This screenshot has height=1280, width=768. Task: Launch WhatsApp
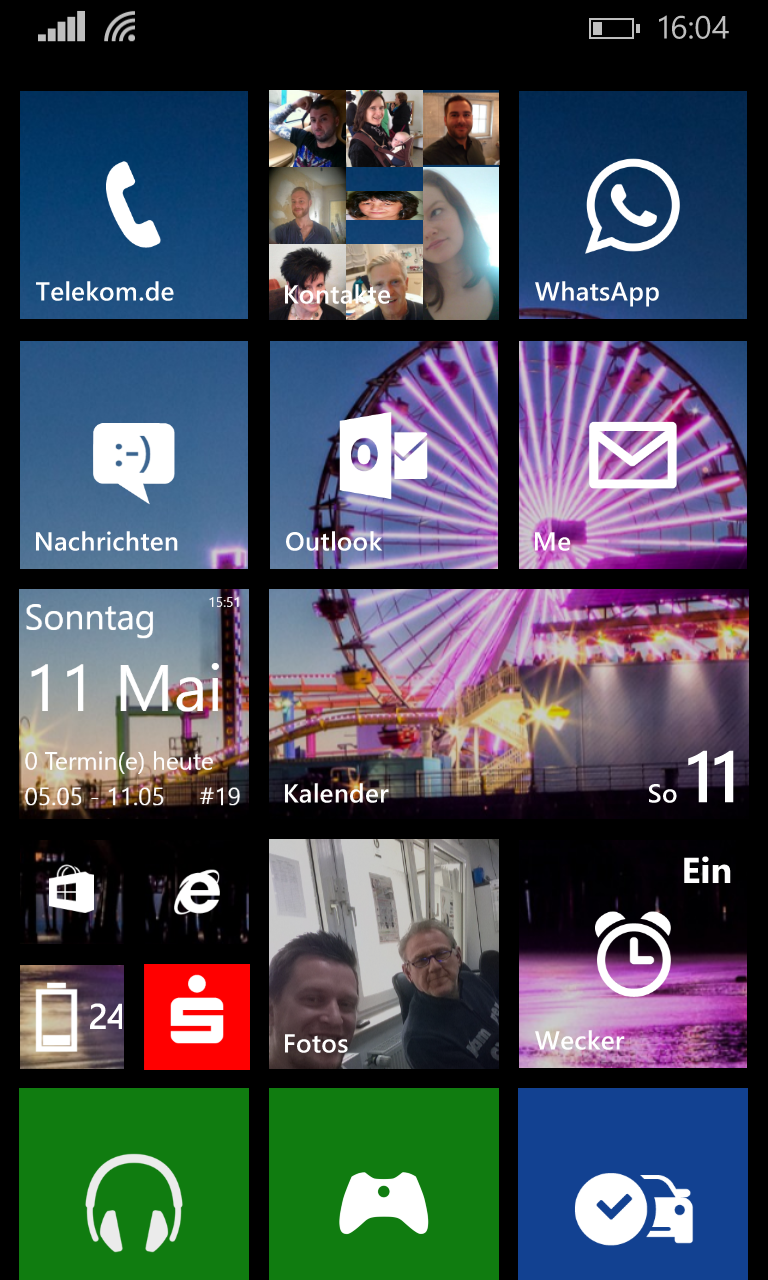633,205
